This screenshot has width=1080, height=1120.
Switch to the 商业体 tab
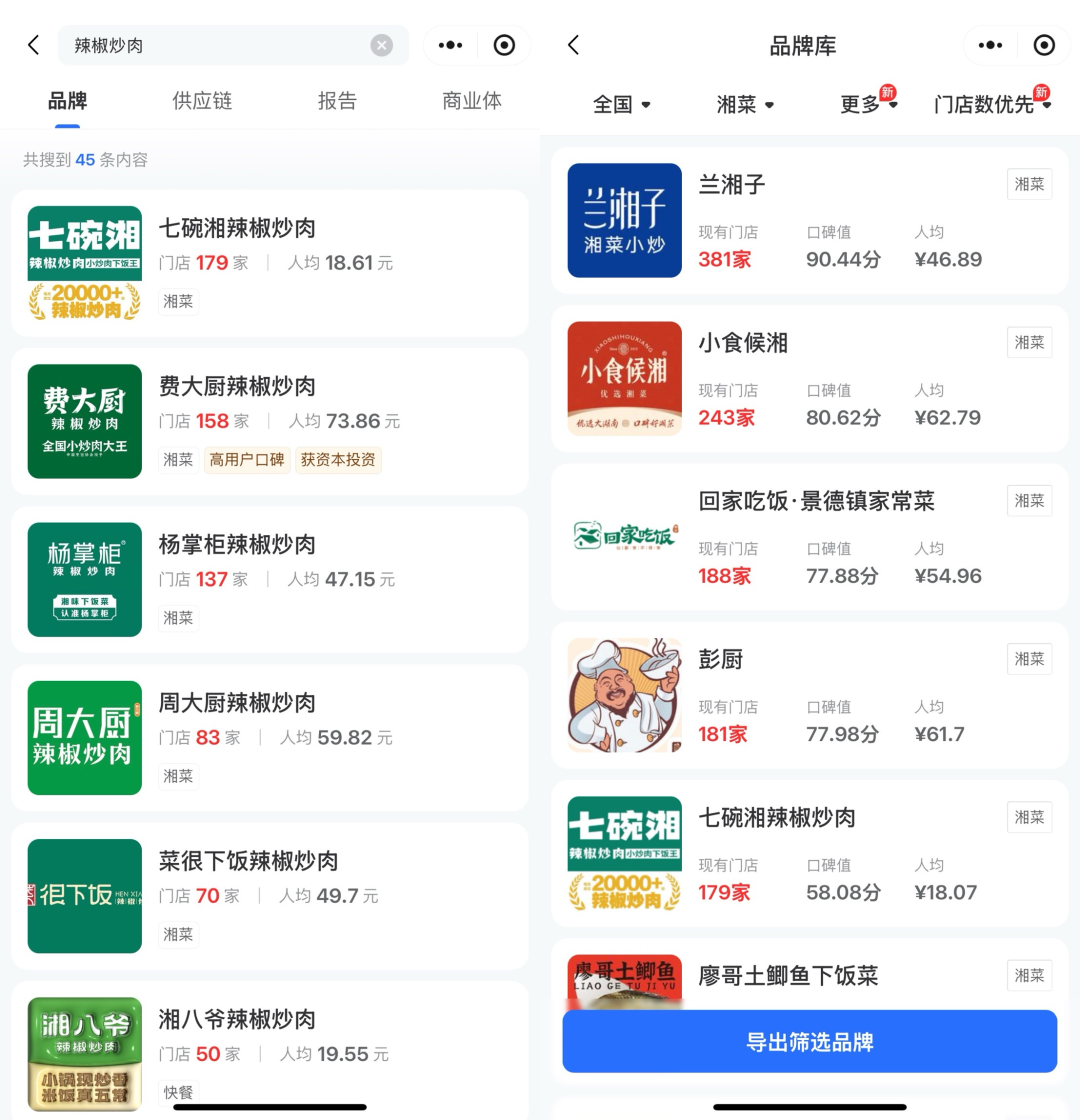[x=472, y=101]
